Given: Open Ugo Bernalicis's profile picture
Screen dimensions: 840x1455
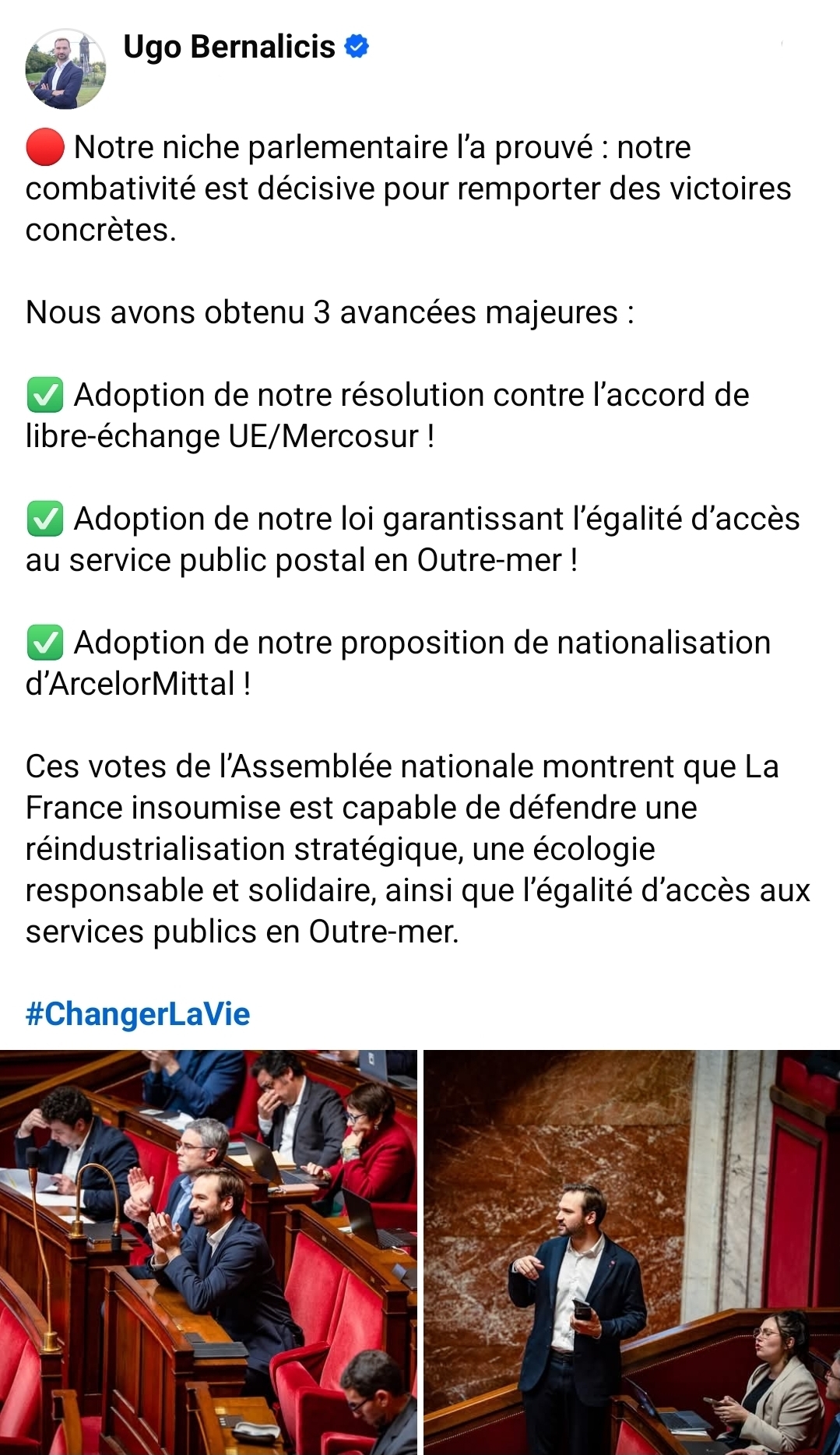Looking at the screenshot, I should 65,69.
